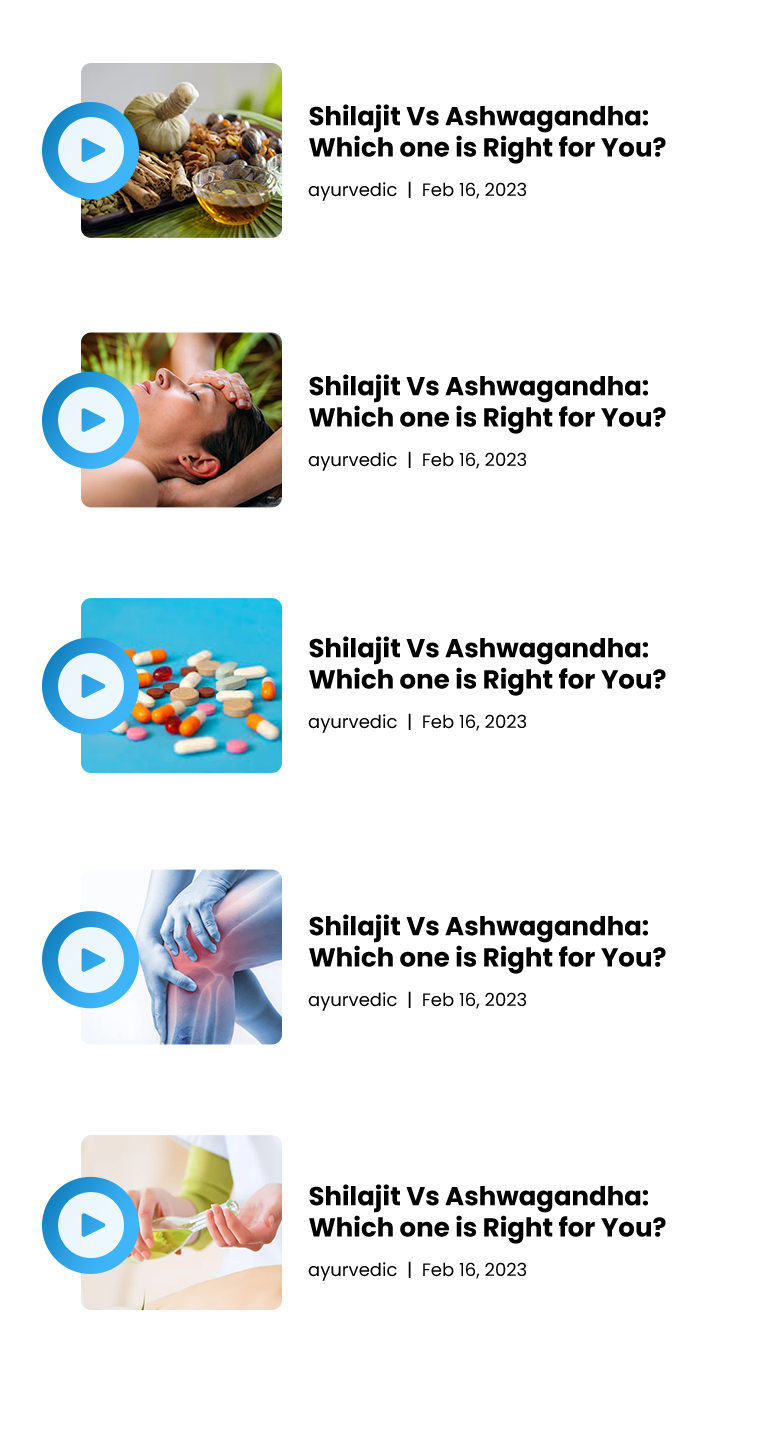Play the video showing a head massage
Viewport: 773px width, 1431px height.
click(91, 420)
